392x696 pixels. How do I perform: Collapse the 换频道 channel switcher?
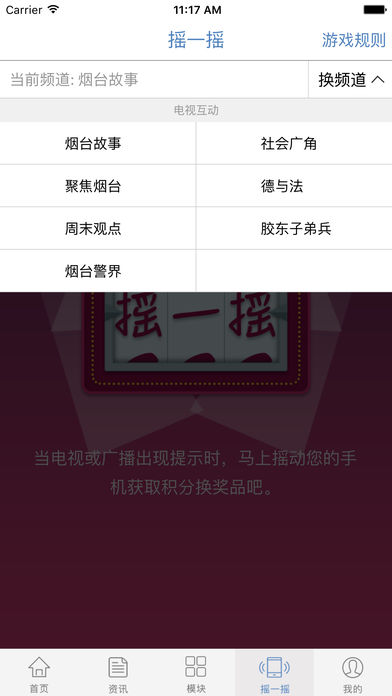(350, 80)
